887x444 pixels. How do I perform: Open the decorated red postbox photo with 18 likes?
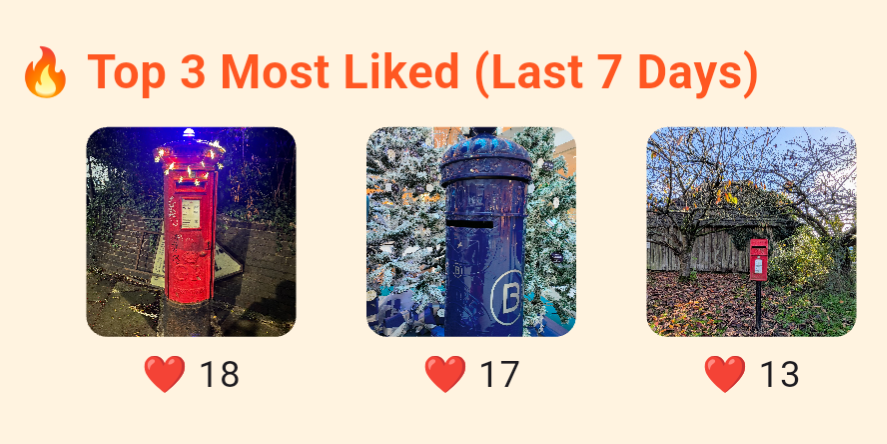[x=191, y=231]
